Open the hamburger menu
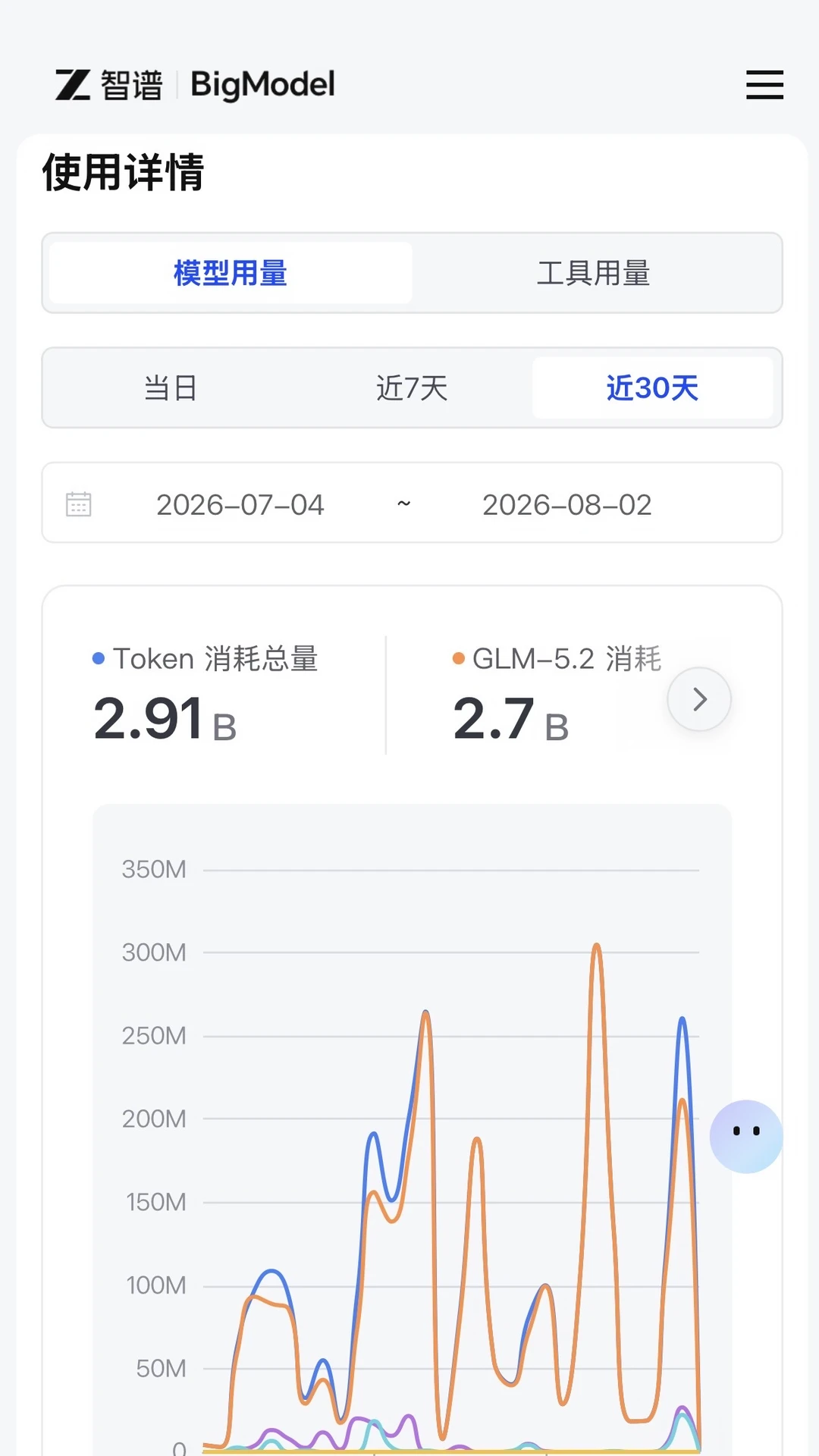Image resolution: width=819 pixels, height=1456 pixels. [764, 84]
